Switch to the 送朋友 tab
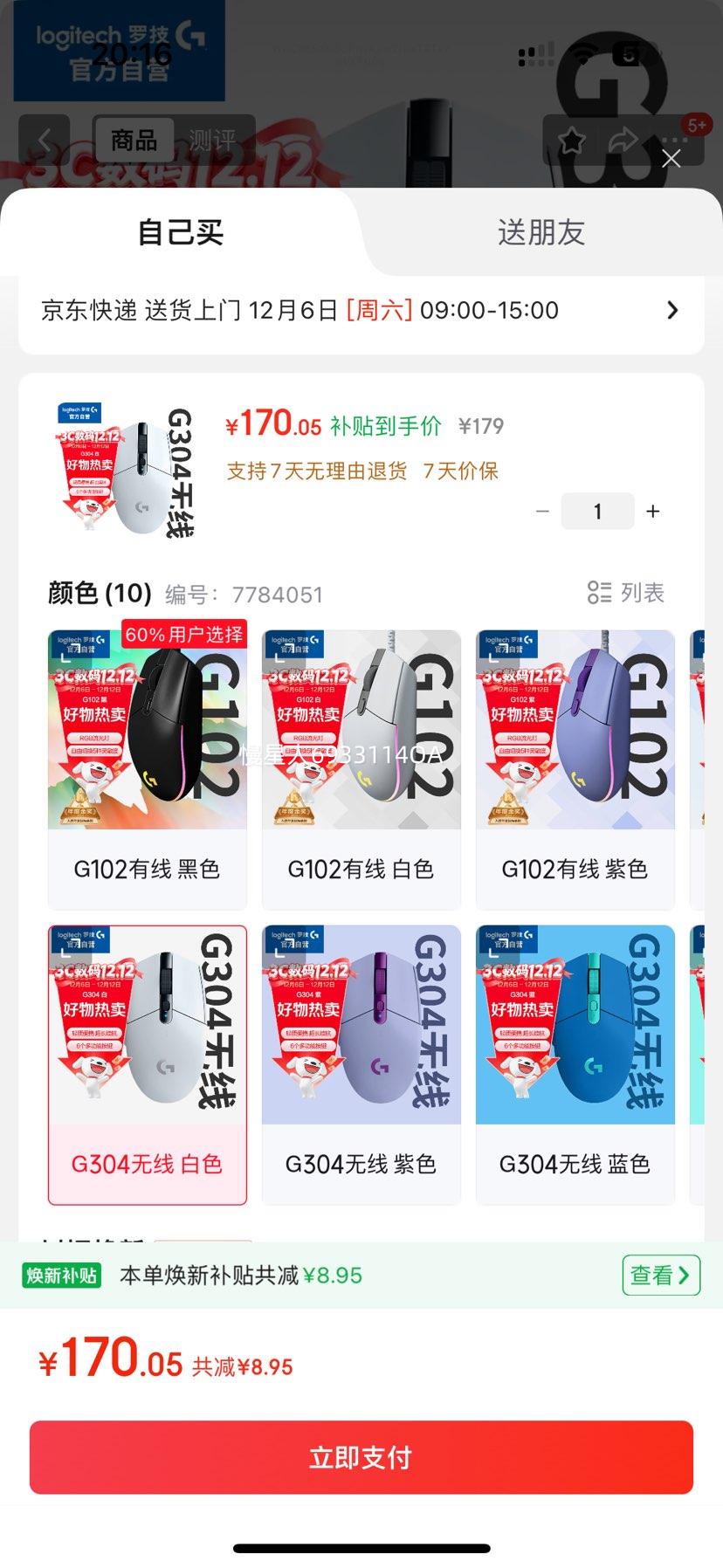 pyautogui.click(x=540, y=232)
